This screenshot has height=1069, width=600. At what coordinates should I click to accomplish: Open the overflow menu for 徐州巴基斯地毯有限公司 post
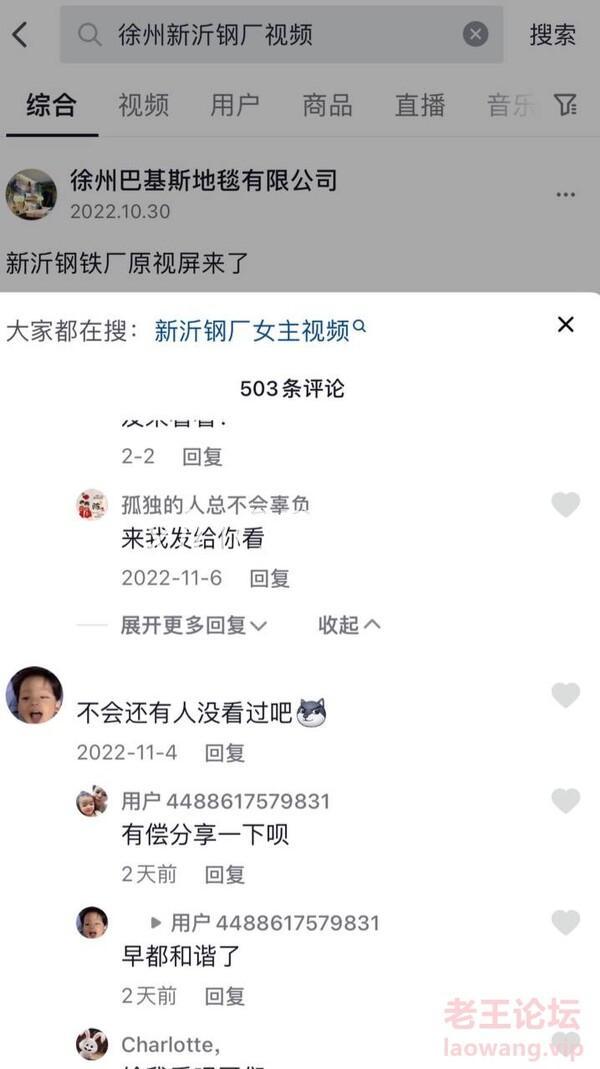point(565,195)
